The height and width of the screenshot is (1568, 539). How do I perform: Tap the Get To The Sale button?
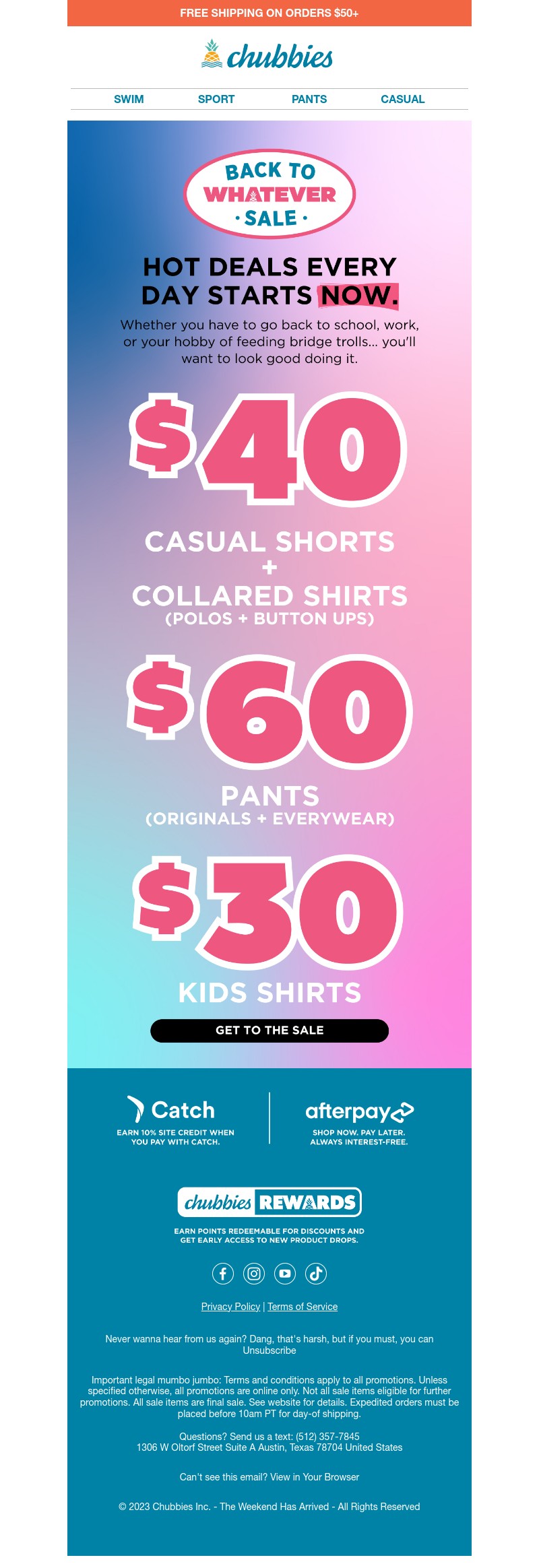[x=269, y=1031]
